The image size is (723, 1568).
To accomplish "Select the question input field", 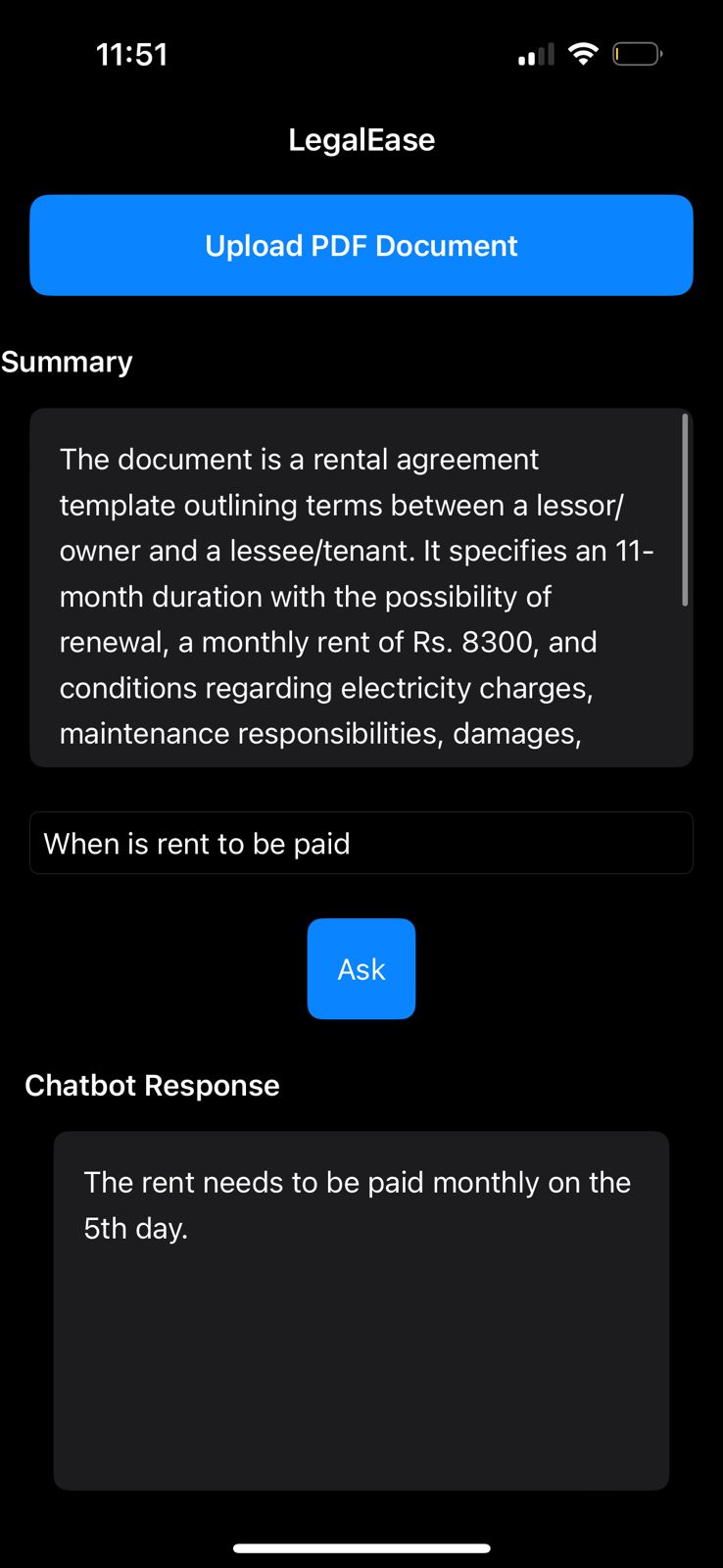I will [361, 843].
